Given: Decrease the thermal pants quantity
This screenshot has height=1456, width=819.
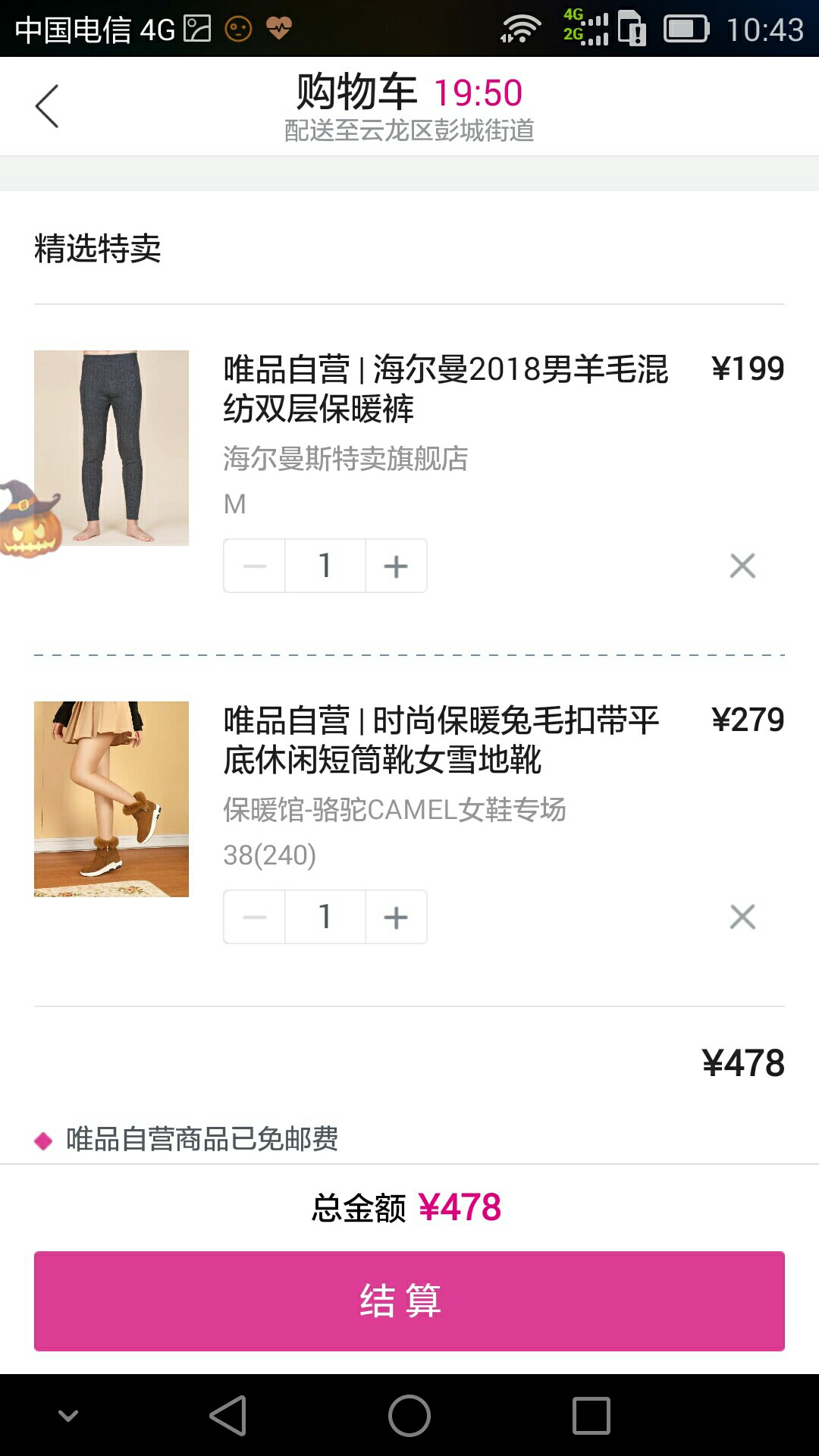Looking at the screenshot, I should tap(255, 566).
